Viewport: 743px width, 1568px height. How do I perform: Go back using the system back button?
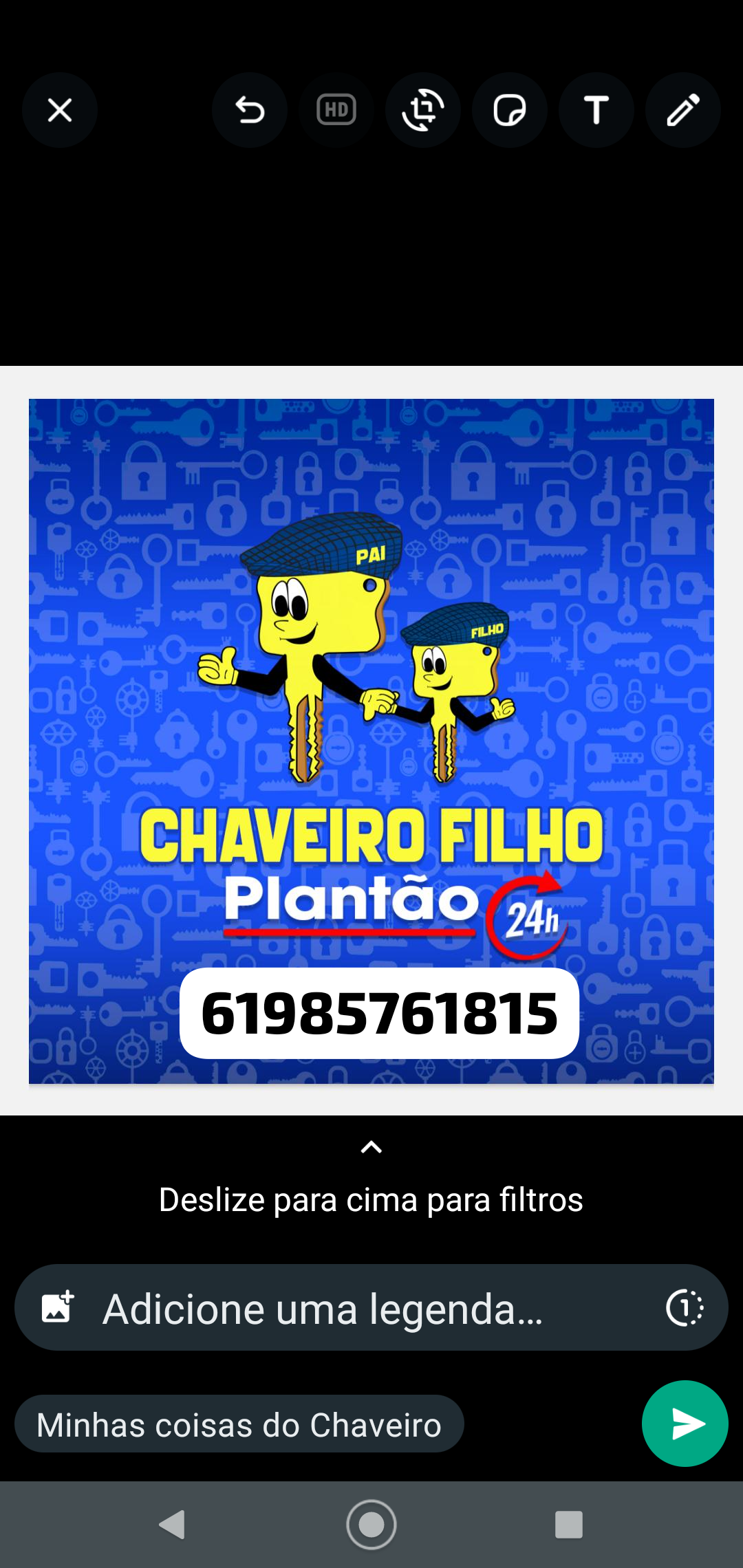pyautogui.click(x=172, y=1525)
